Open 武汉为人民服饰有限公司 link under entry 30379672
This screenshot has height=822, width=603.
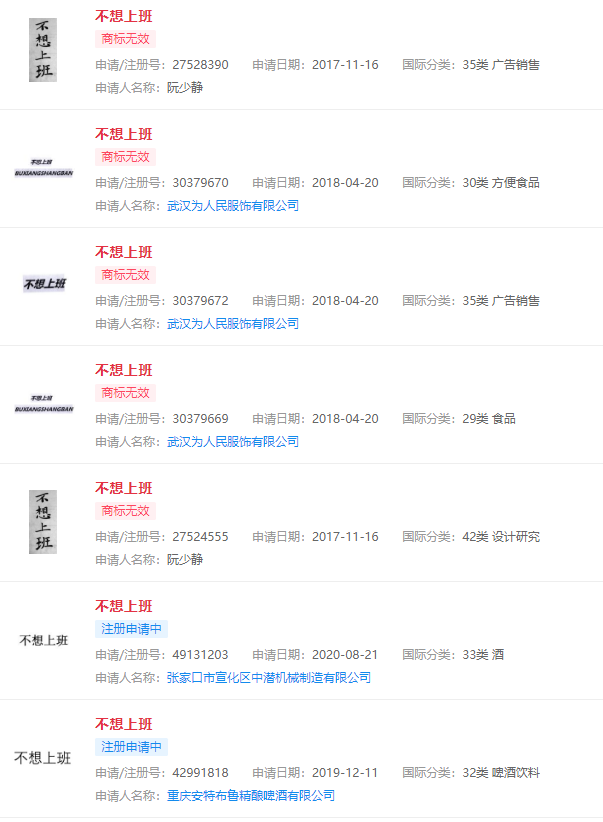(232, 324)
